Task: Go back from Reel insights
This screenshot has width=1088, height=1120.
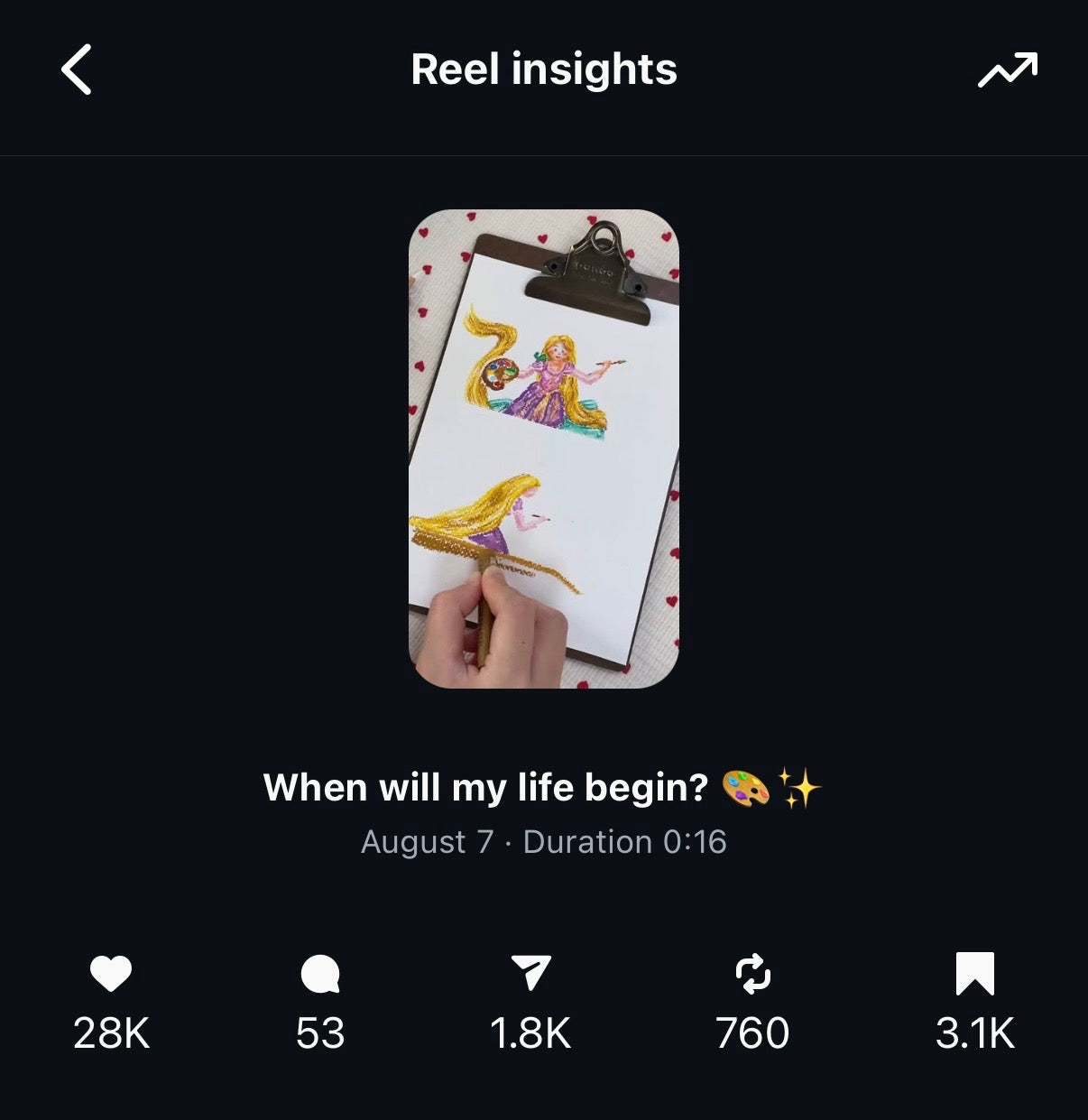Action: pyautogui.click(x=77, y=69)
